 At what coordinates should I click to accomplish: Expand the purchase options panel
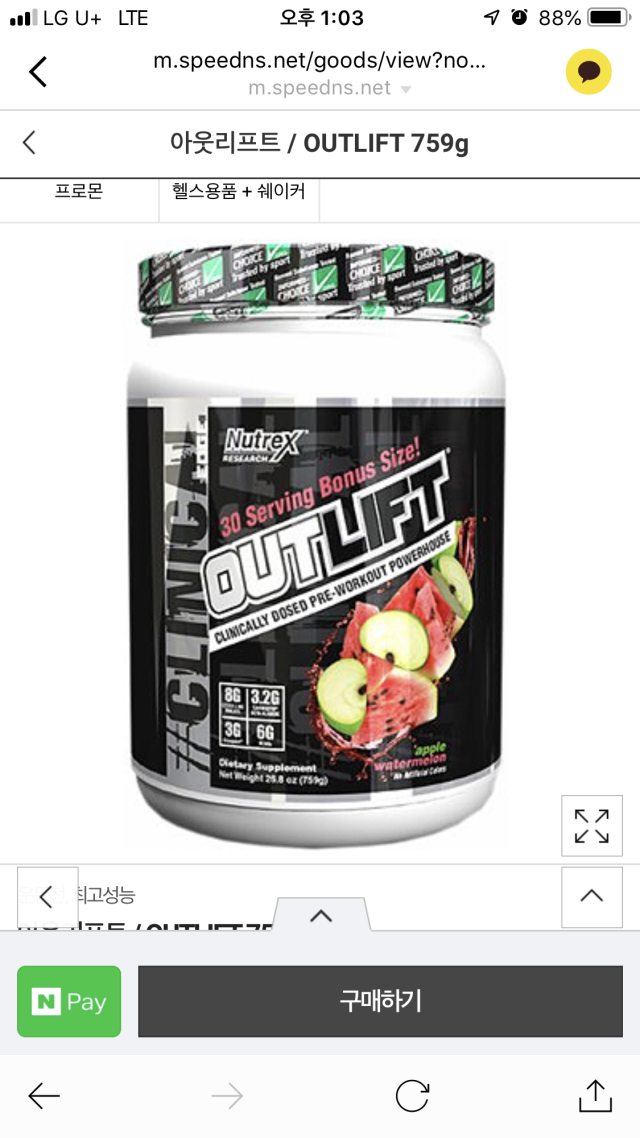(320, 915)
